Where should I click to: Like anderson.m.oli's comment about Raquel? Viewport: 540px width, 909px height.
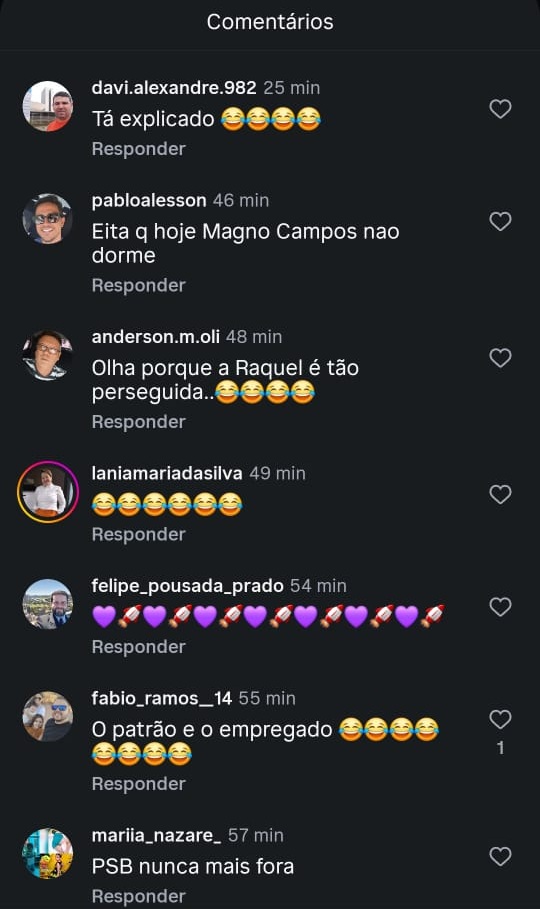pyautogui.click(x=500, y=358)
